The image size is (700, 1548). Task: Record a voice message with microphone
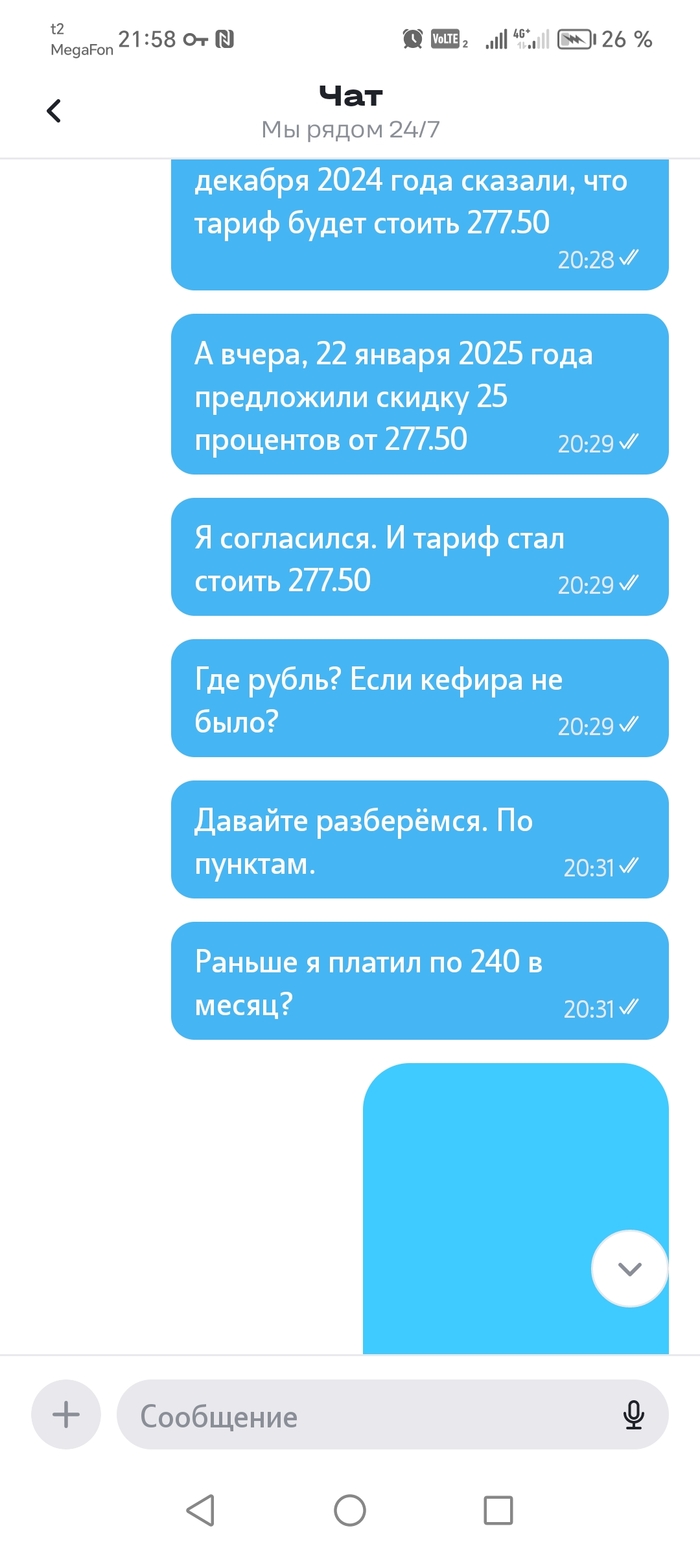(x=633, y=1415)
